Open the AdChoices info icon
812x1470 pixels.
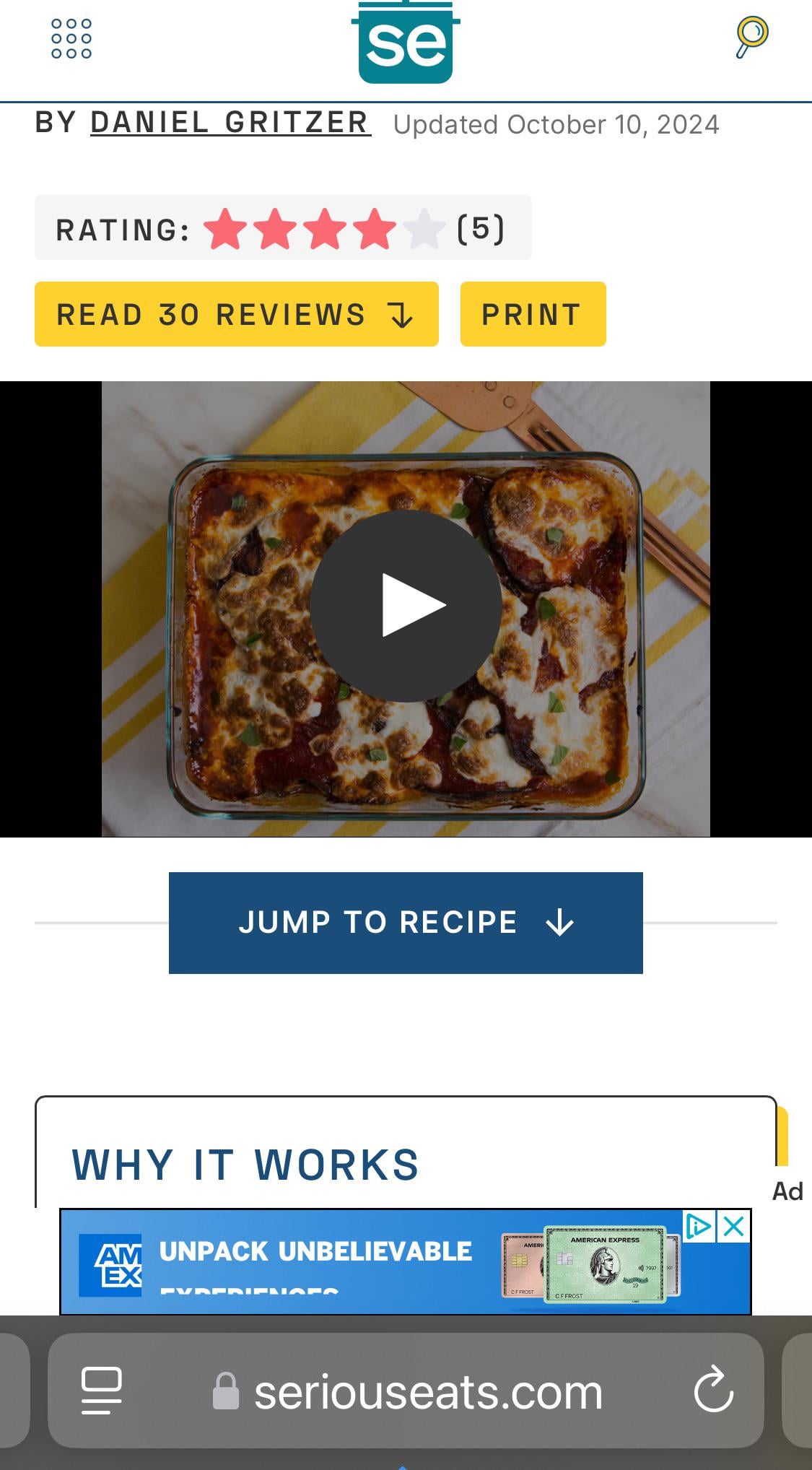698,1226
